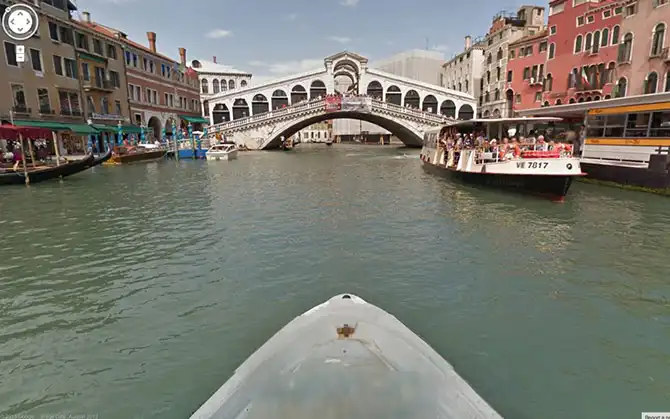The image size is (670, 419).
Task: Open the Report a problem link
Action: click(x=654, y=416)
